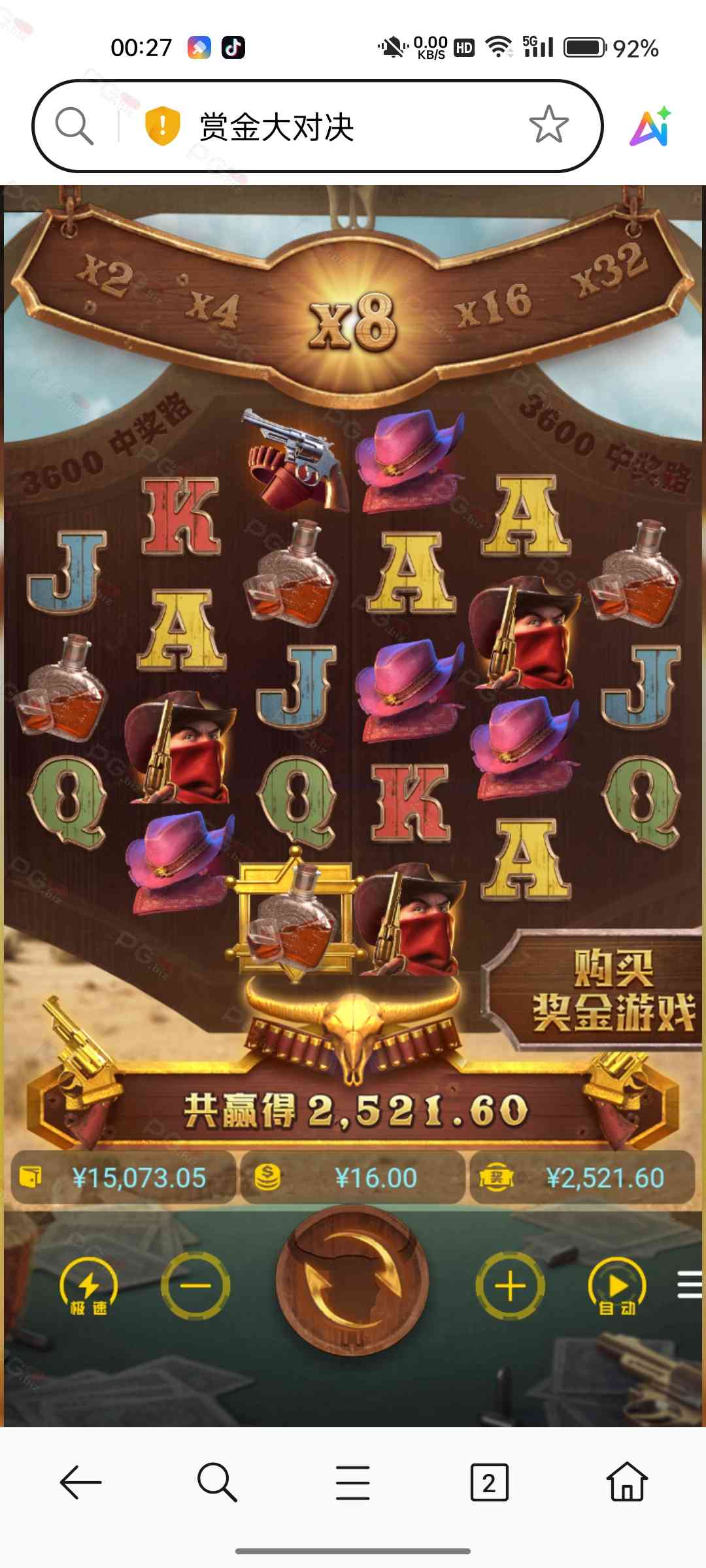The height and width of the screenshot is (1568, 706).
Task: Open bet amount ¥16.00 settings
Action: click(x=353, y=1178)
